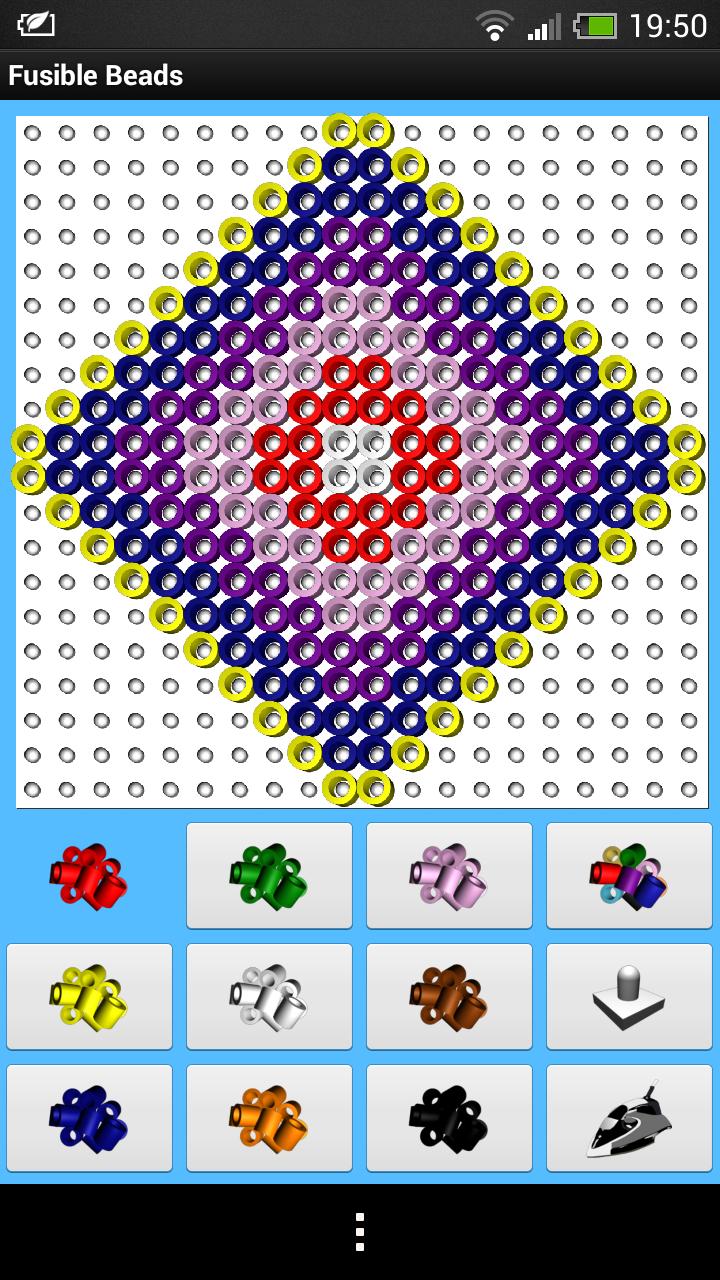Select the green bead color

[x=269, y=875]
